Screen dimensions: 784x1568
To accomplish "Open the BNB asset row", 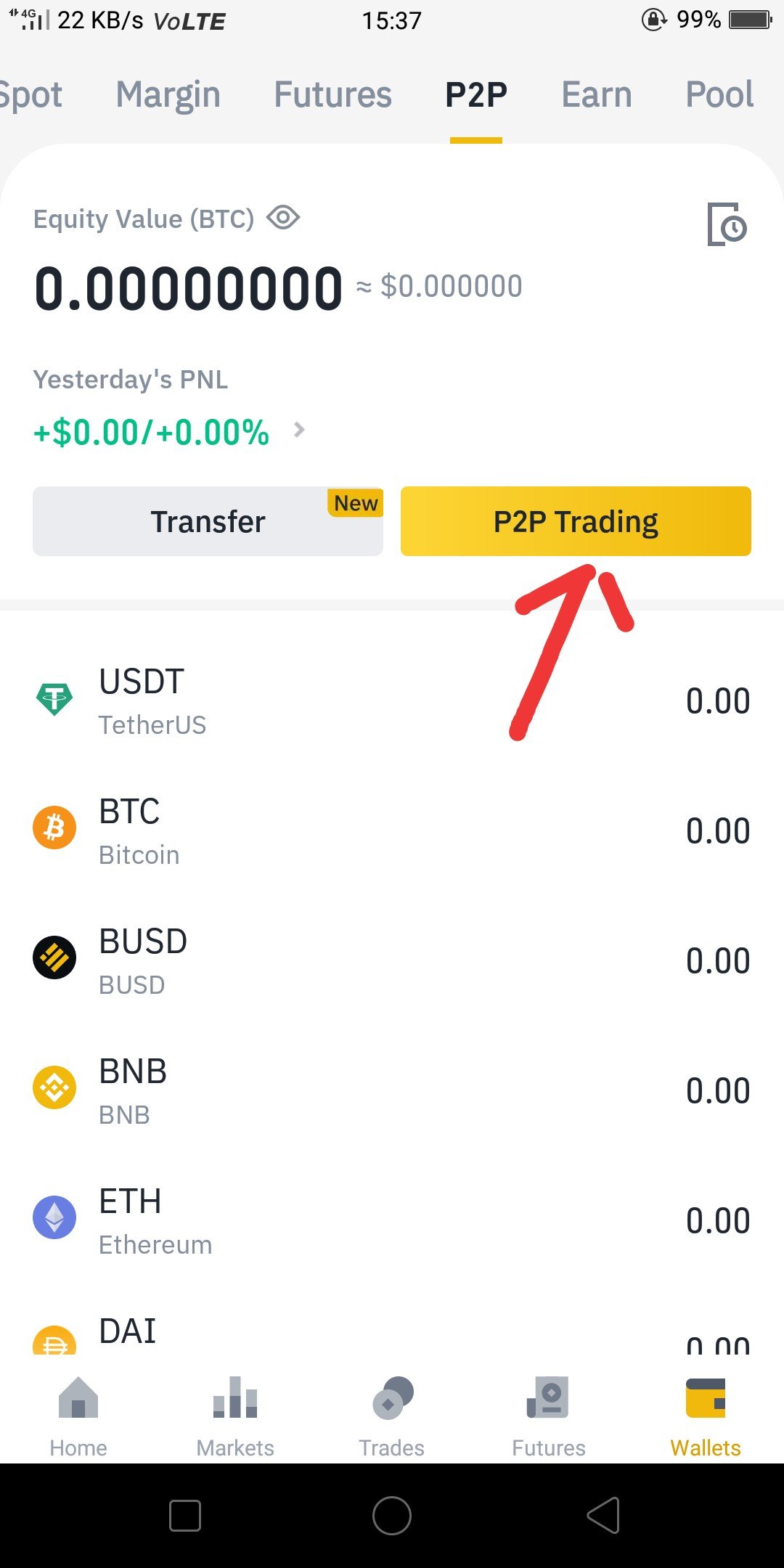I will point(392,1092).
